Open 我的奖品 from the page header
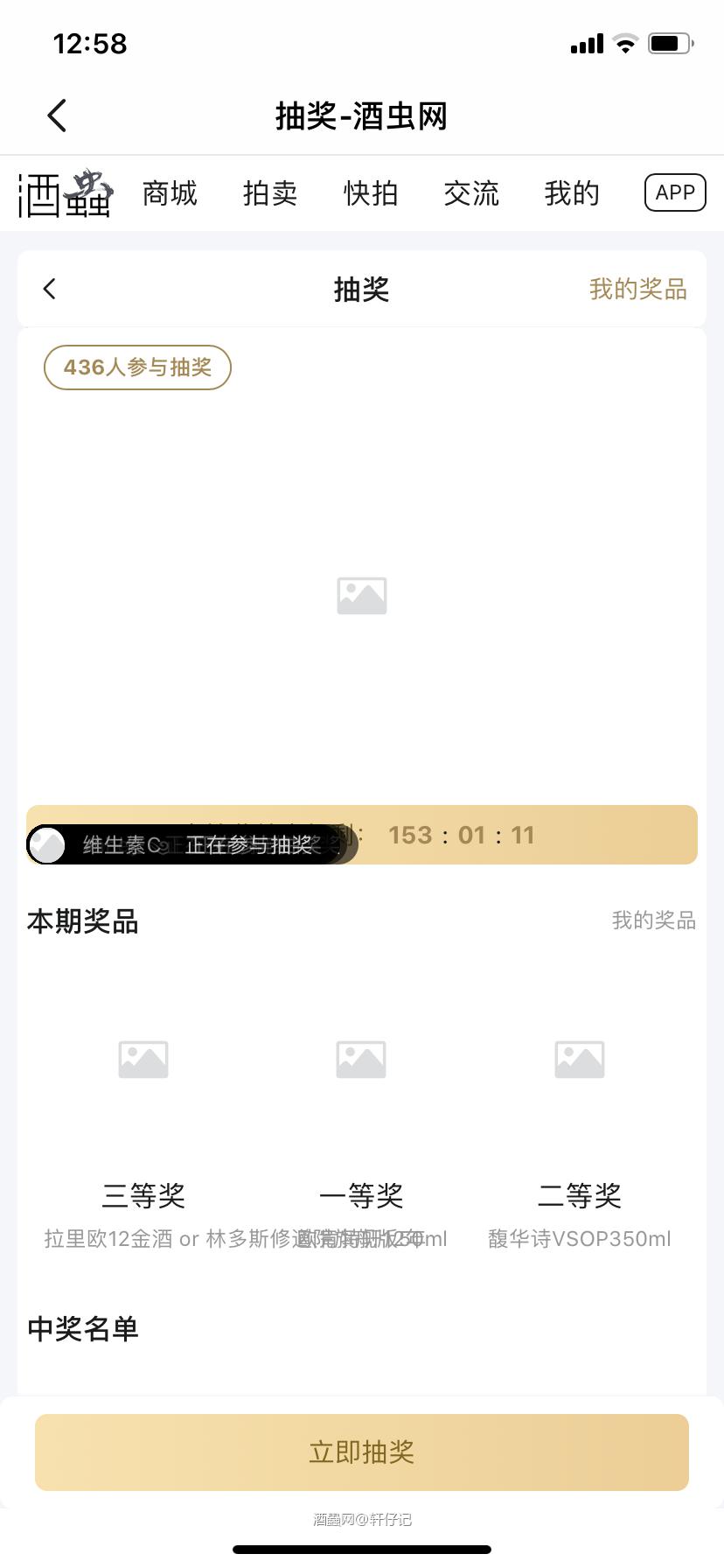724x1568 pixels. [x=639, y=289]
